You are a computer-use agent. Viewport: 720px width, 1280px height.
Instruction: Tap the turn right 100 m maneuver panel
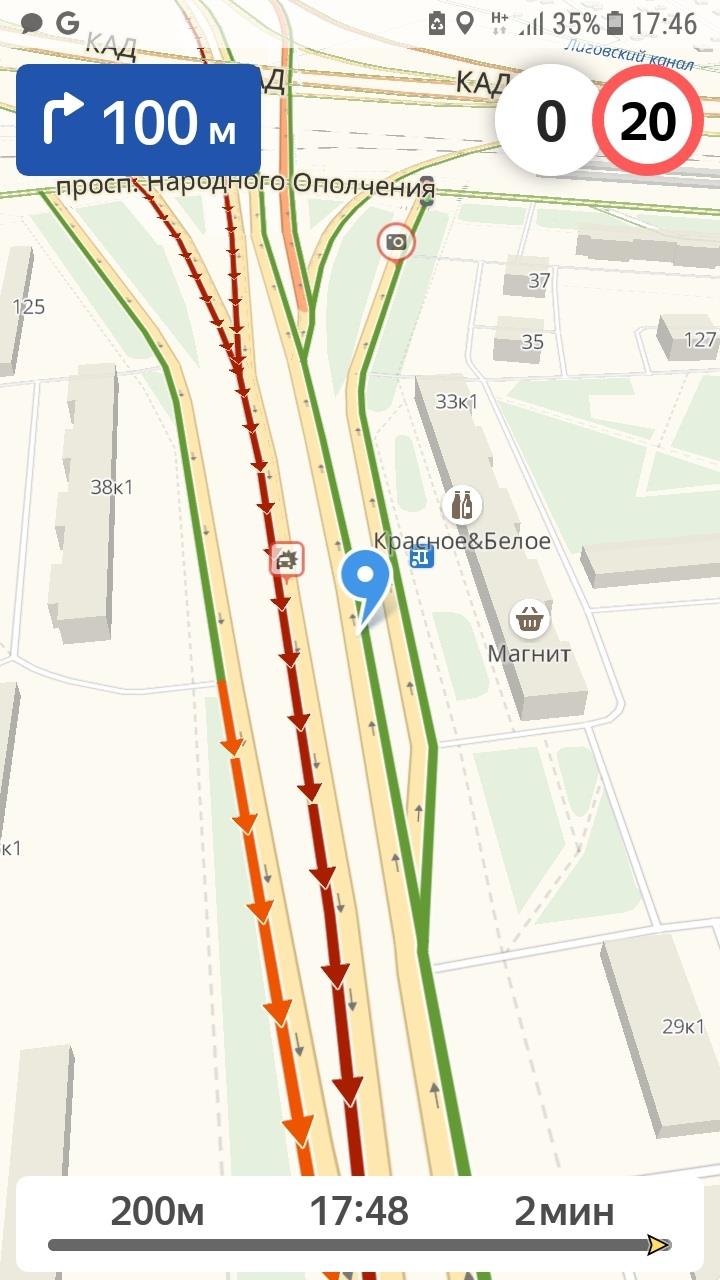pos(138,120)
